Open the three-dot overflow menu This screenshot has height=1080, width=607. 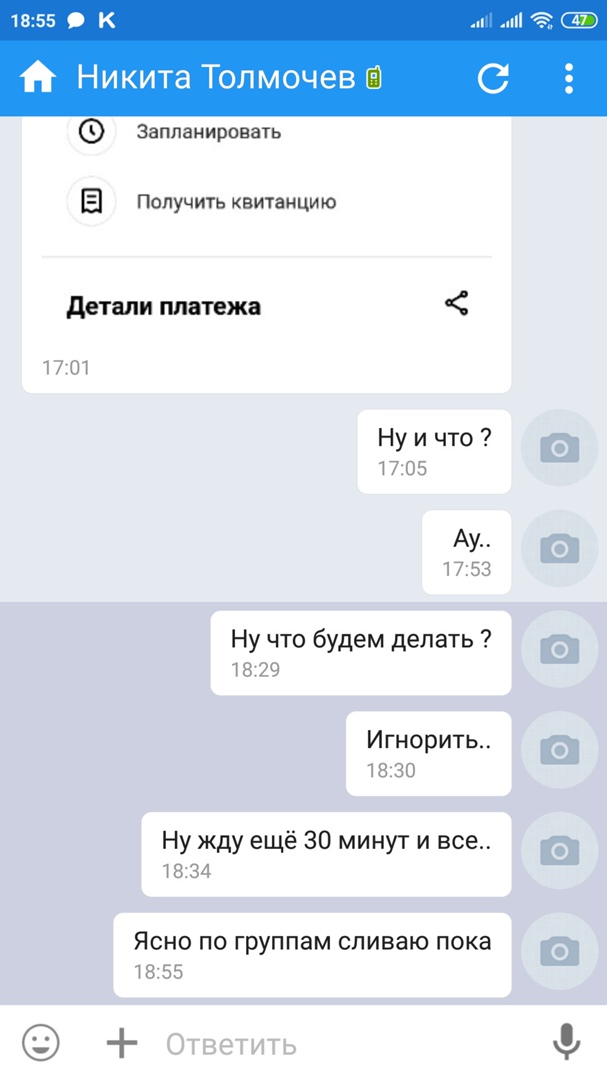568,78
